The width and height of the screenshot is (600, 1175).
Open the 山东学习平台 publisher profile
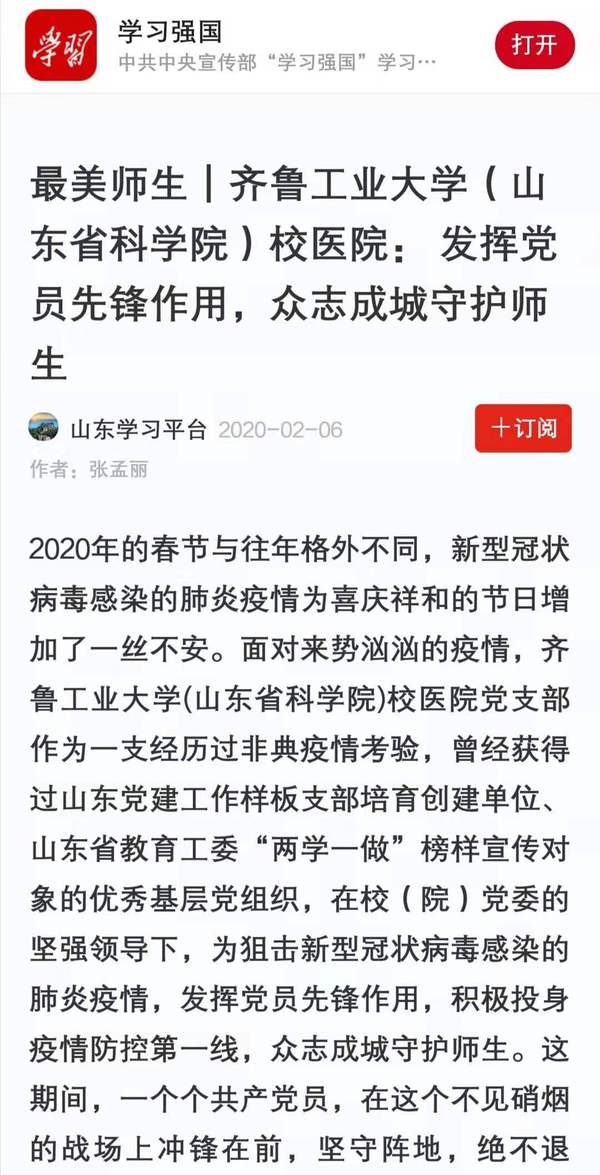click(138, 429)
